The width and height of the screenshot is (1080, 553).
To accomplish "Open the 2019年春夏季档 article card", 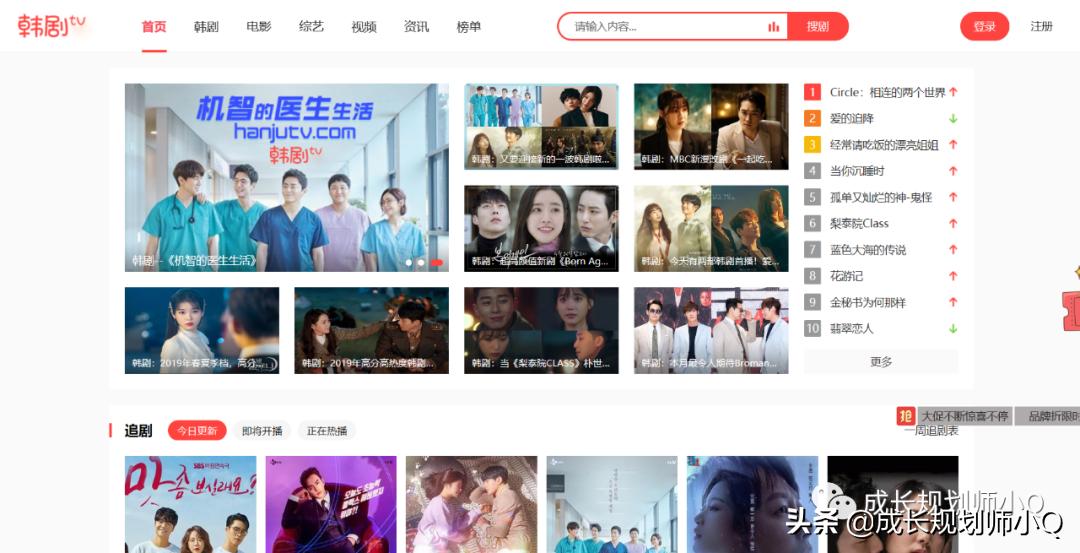I will (201, 331).
